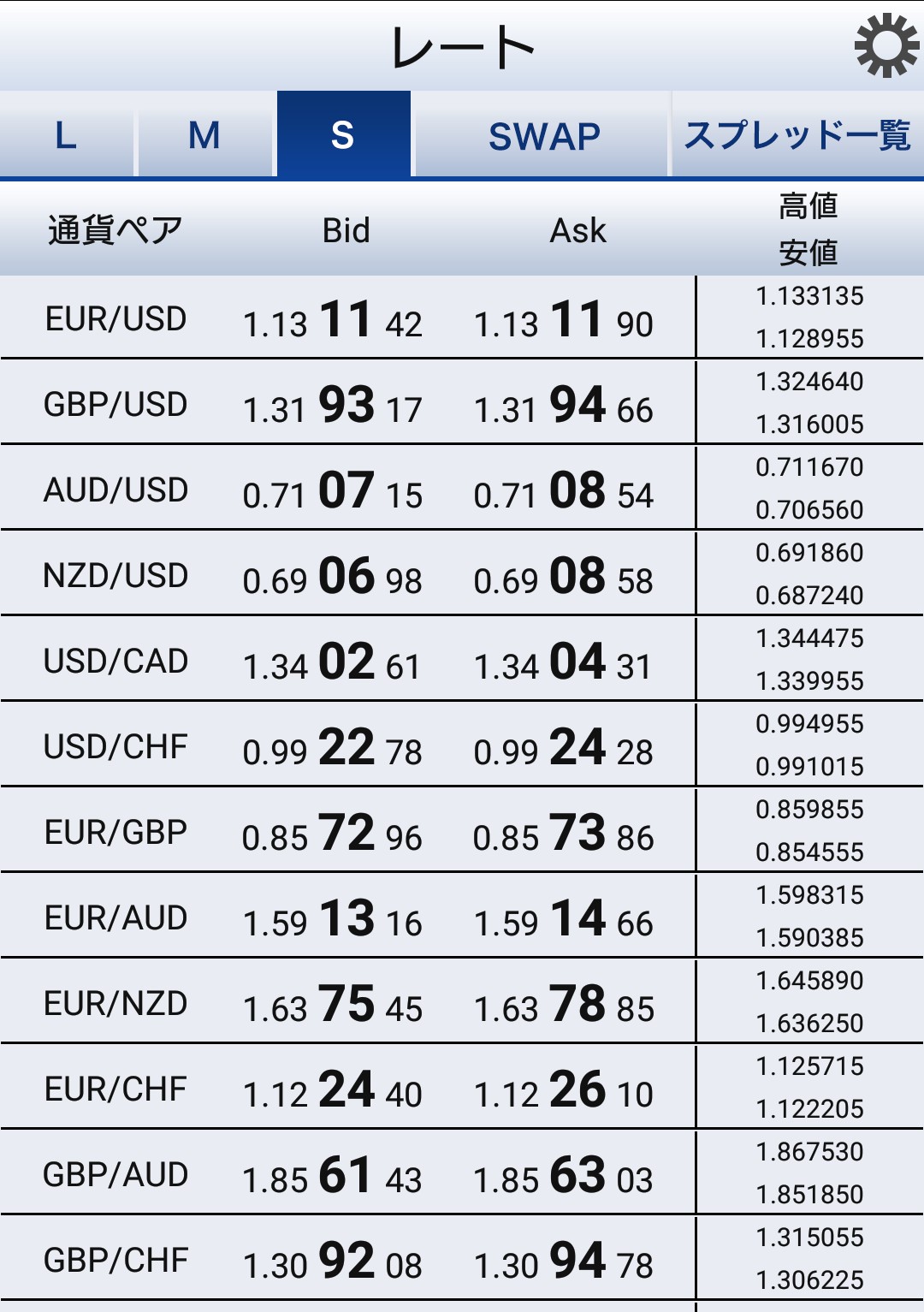Open the GBP/AUD rate row
Screen dimensions: 924x1312
click(116, 1174)
